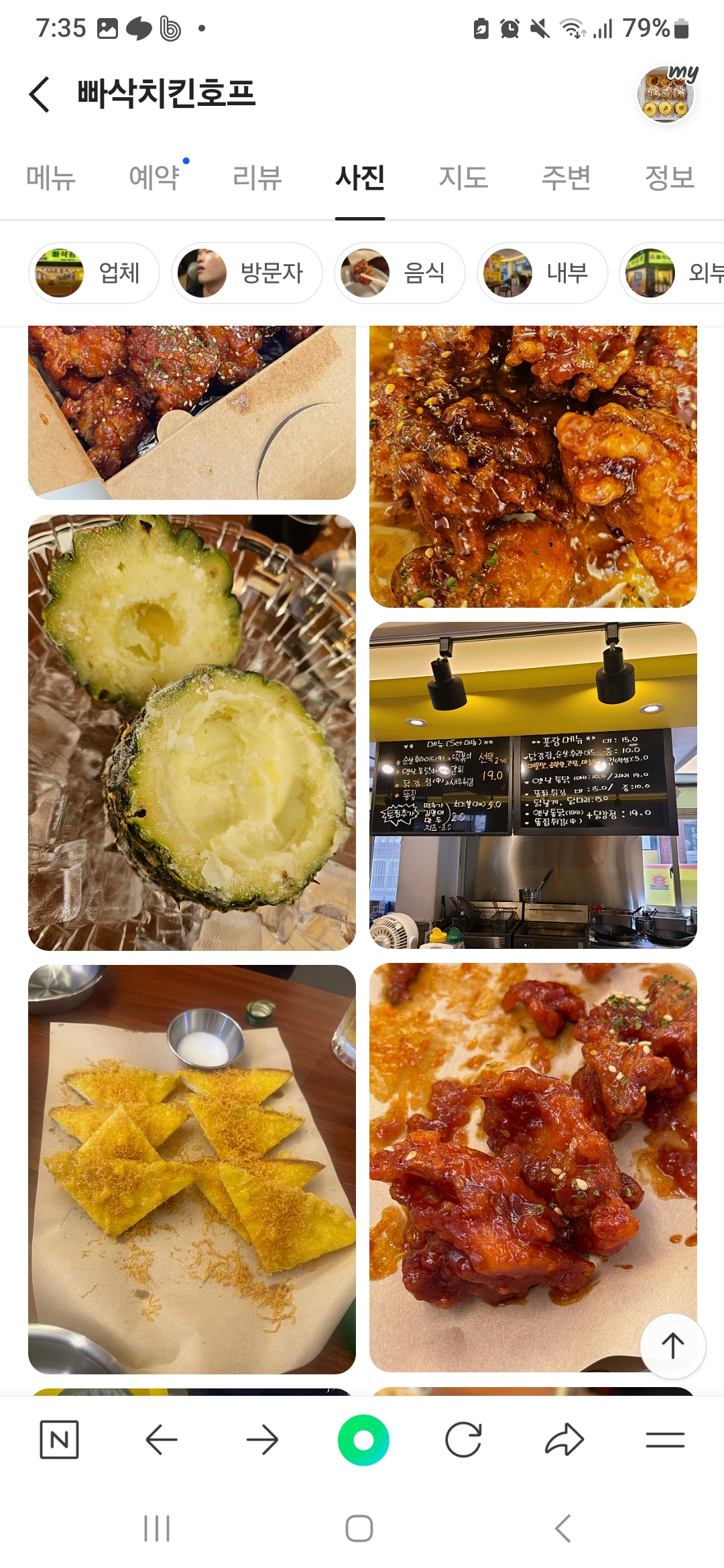Switch to the 리뷰 tab
The width and height of the screenshot is (724, 1568).
pyautogui.click(x=257, y=178)
